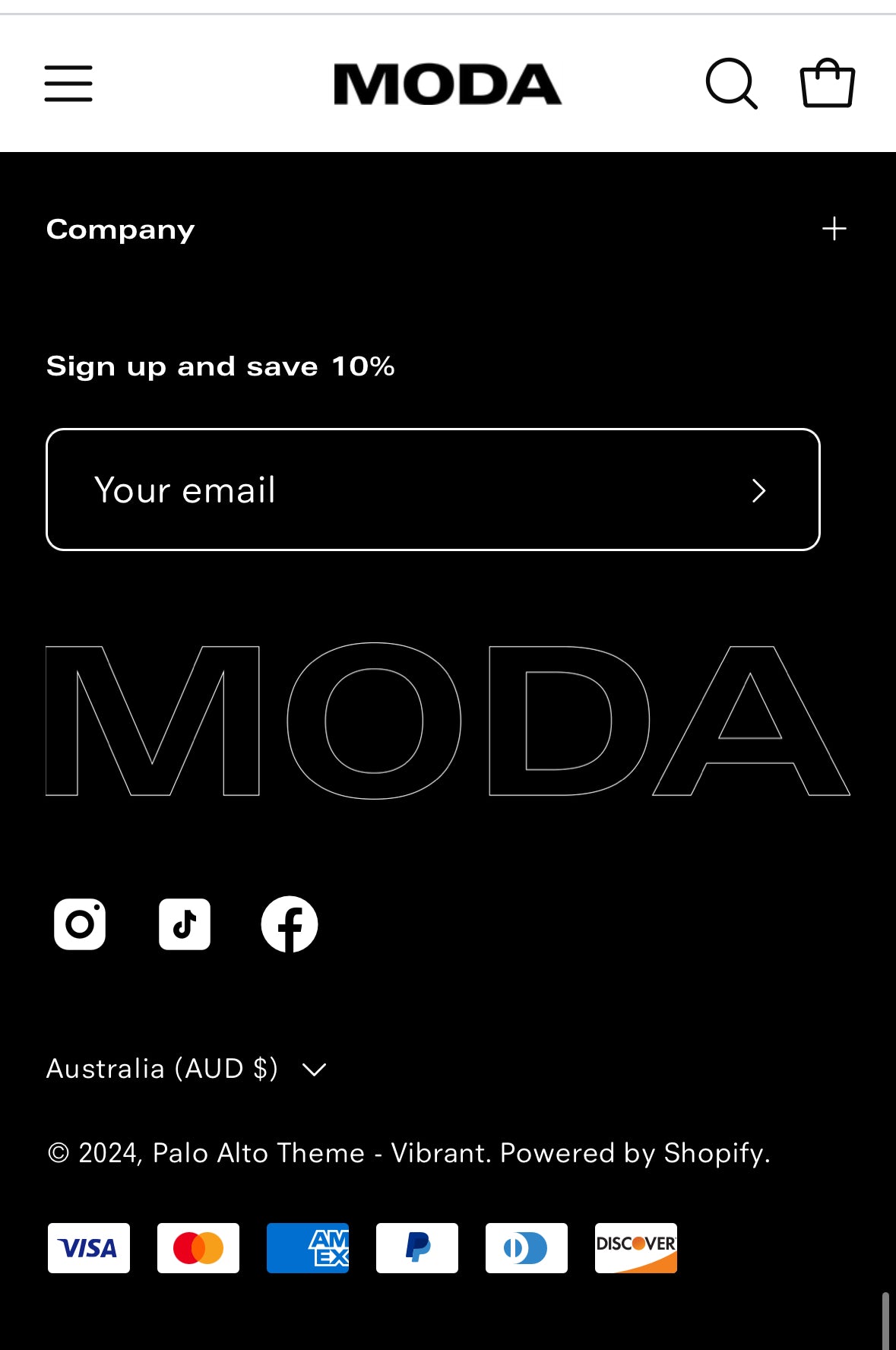The width and height of the screenshot is (896, 1350).
Task: Open the hamburger menu
Action: point(68,84)
